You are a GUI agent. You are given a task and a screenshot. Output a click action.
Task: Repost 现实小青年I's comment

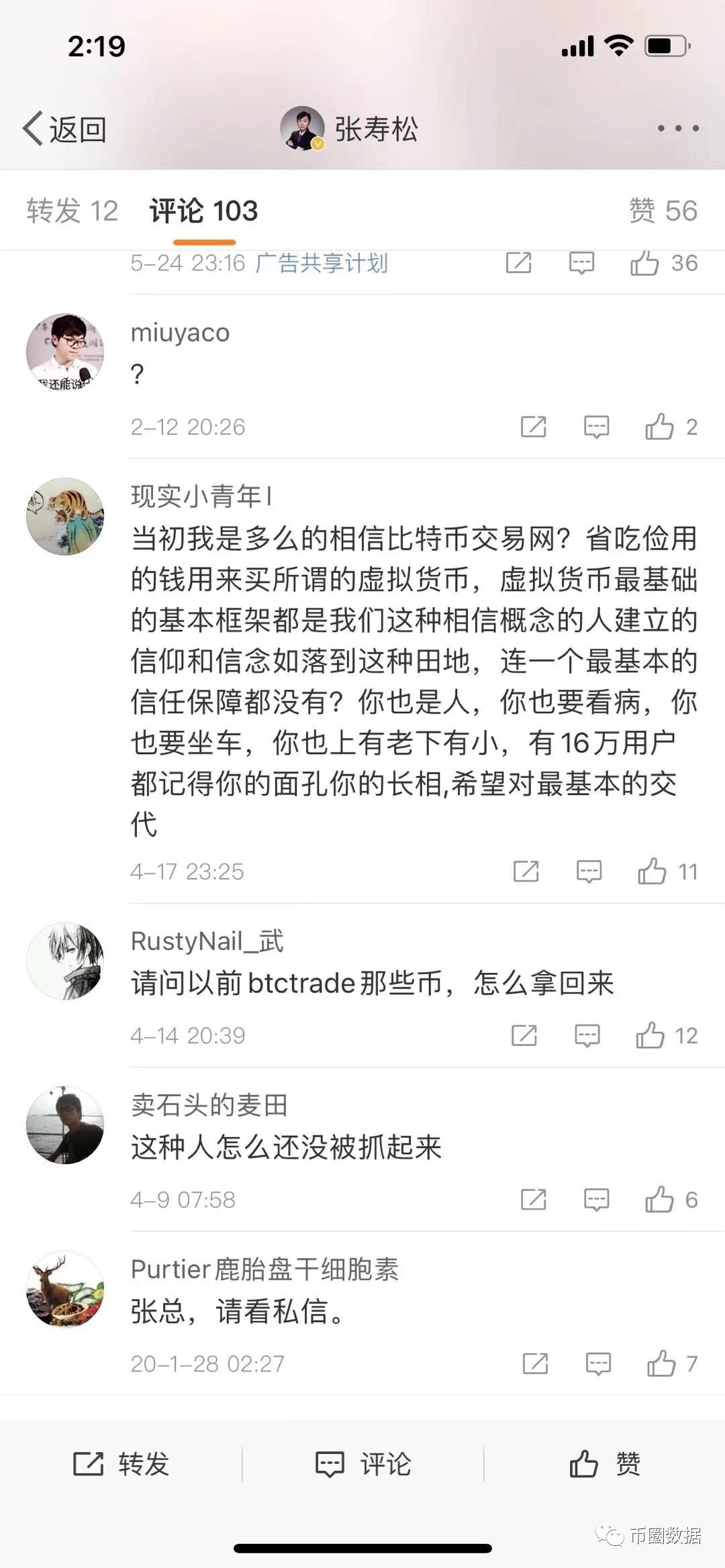coord(526,872)
